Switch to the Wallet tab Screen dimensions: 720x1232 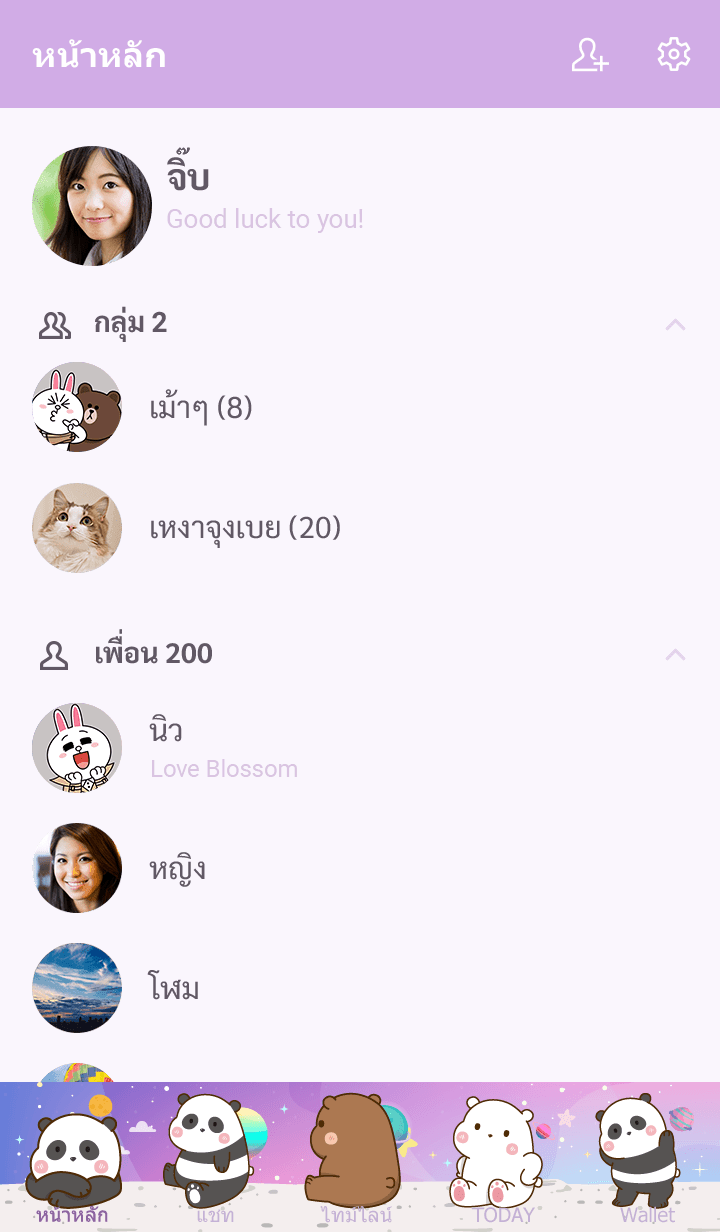(x=647, y=1160)
